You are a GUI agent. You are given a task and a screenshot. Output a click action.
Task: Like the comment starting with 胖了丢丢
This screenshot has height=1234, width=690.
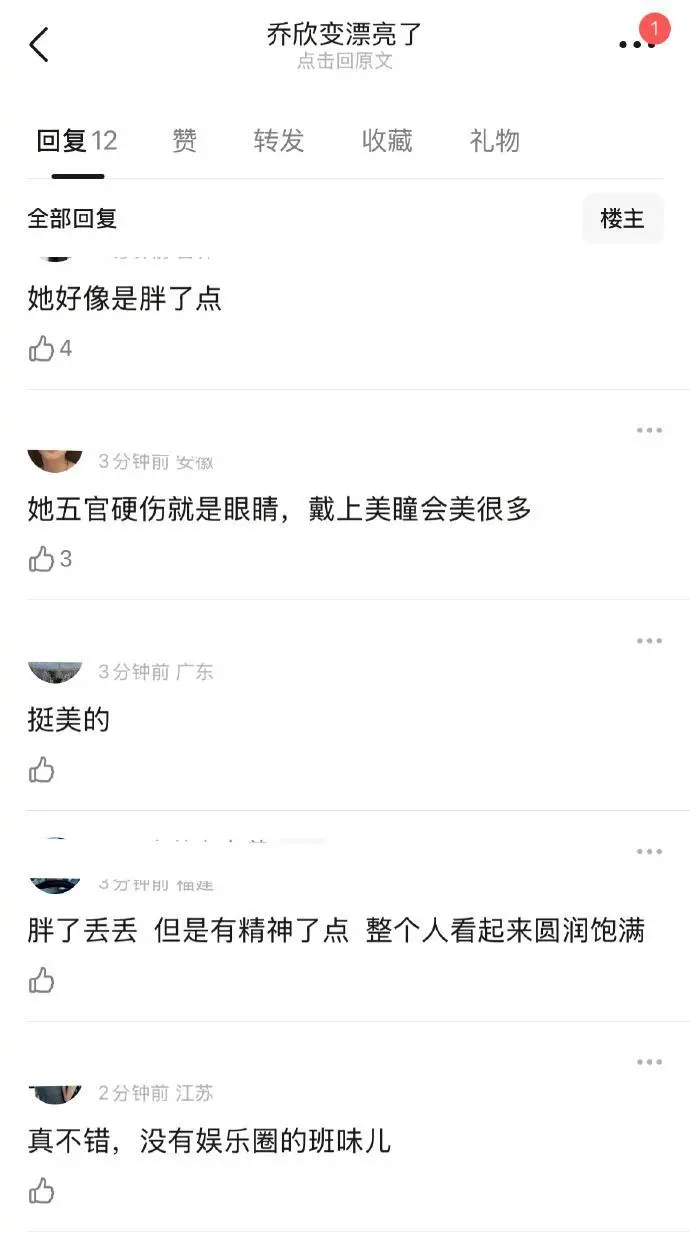coord(42,981)
